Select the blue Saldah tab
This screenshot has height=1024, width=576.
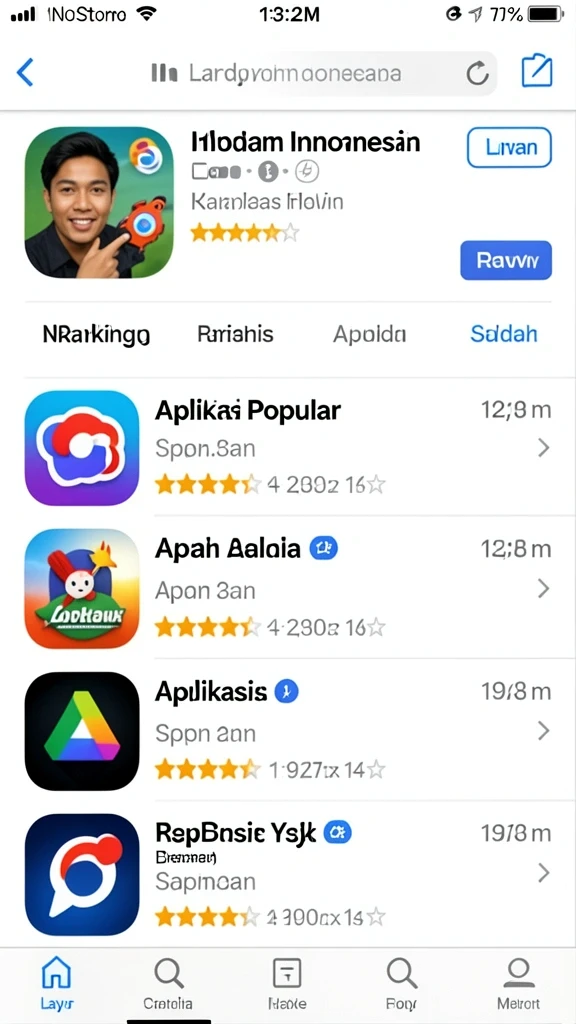click(x=504, y=334)
